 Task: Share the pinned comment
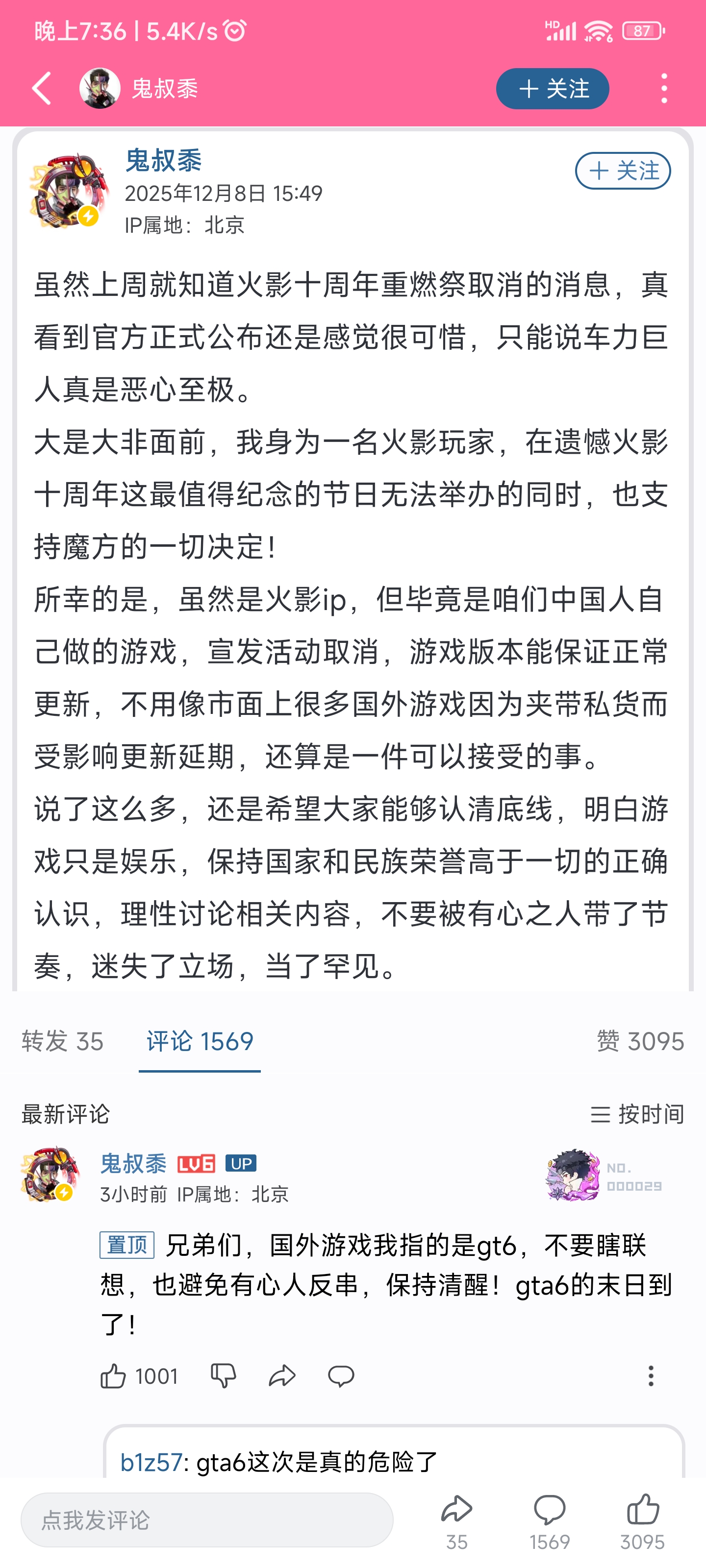(282, 1376)
